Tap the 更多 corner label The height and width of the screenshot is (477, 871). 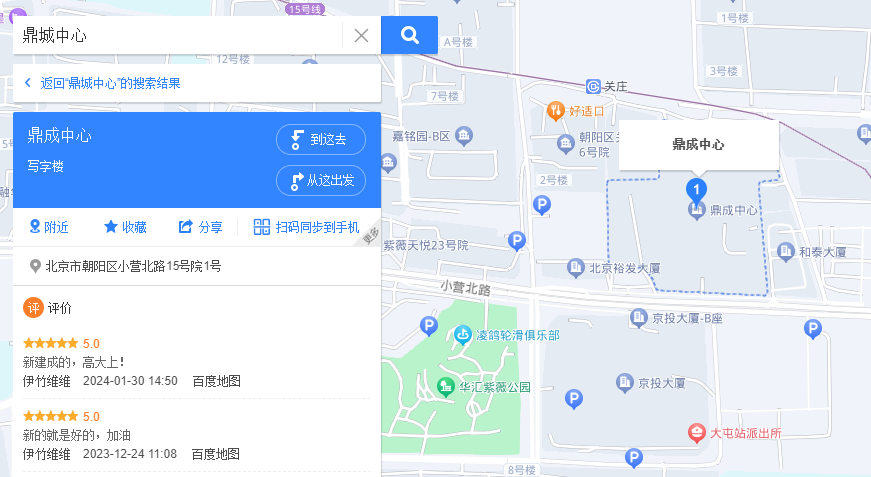click(x=371, y=236)
